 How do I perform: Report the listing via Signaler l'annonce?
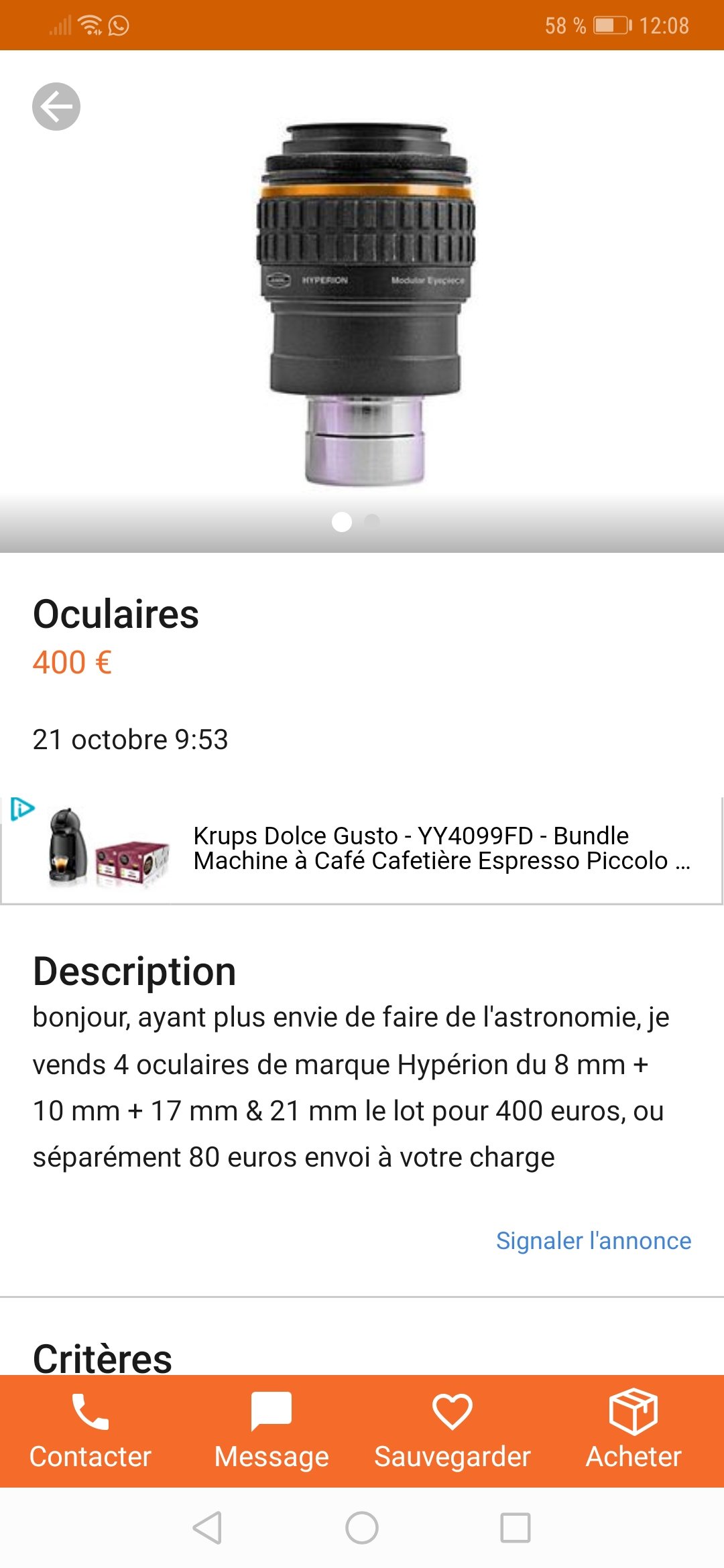pos(593,1241)
